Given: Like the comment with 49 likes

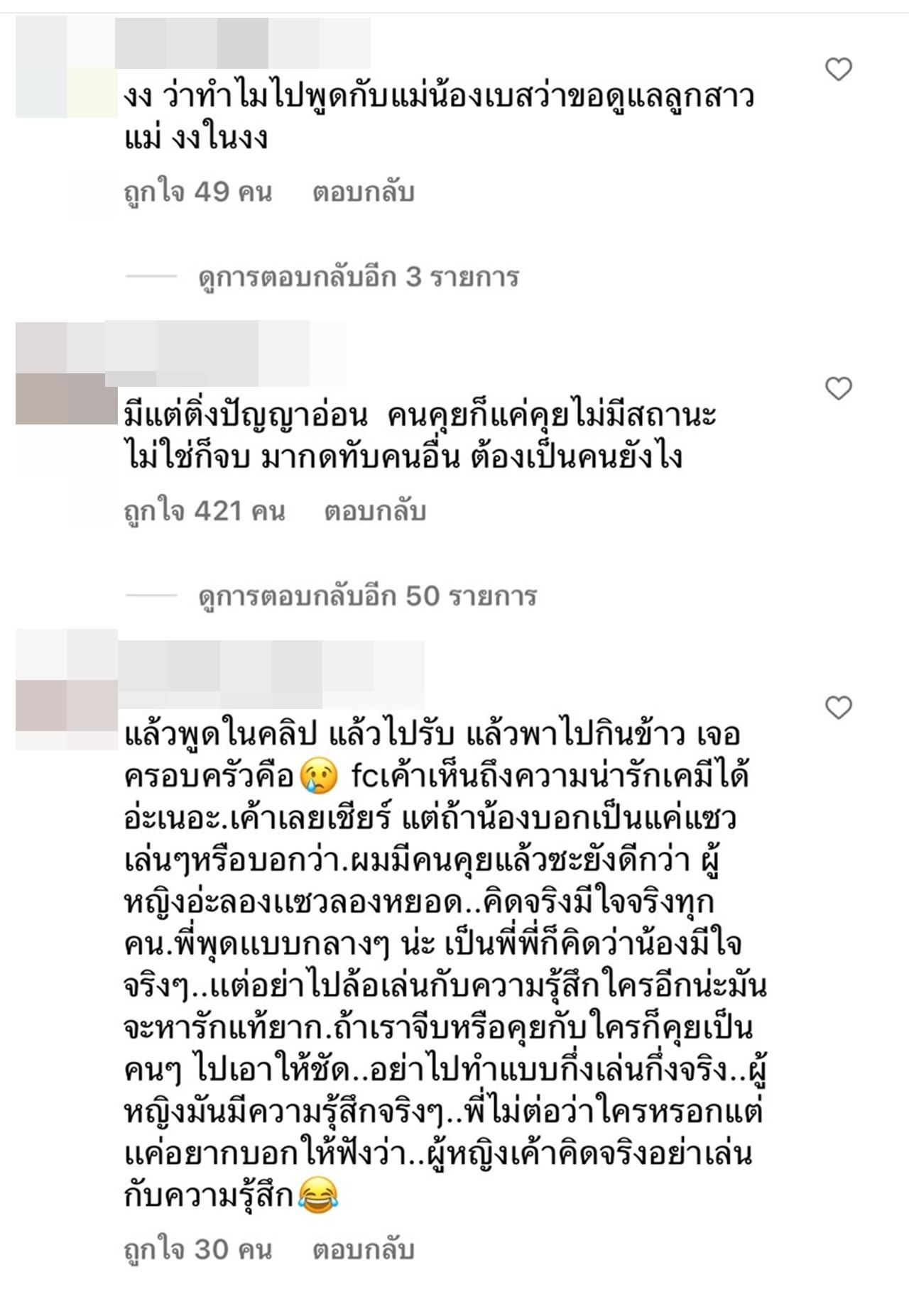Looking at the screenshot, I should pyautogui.click(x=838, y=70).
